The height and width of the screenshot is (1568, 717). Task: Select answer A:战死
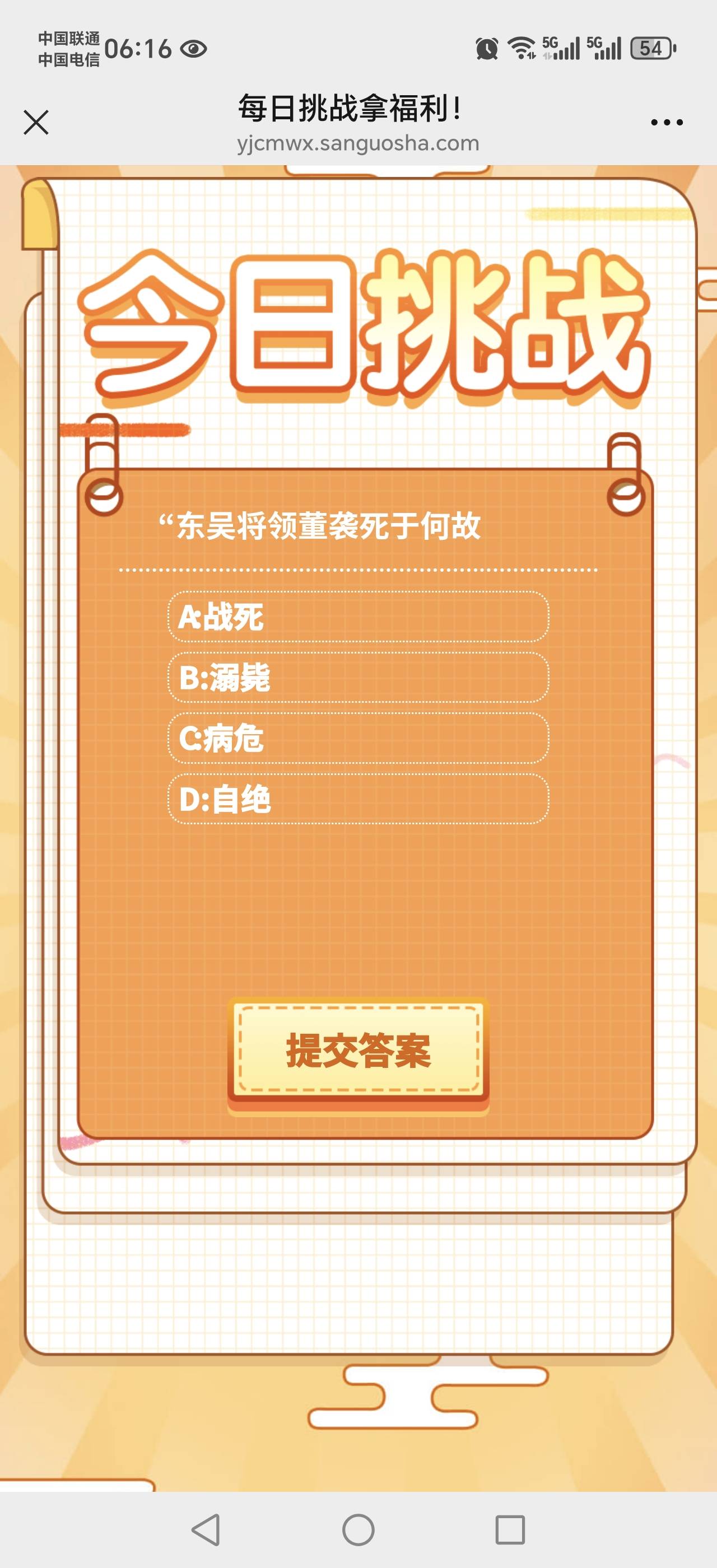pyautogui.click(x=358, y=617)
